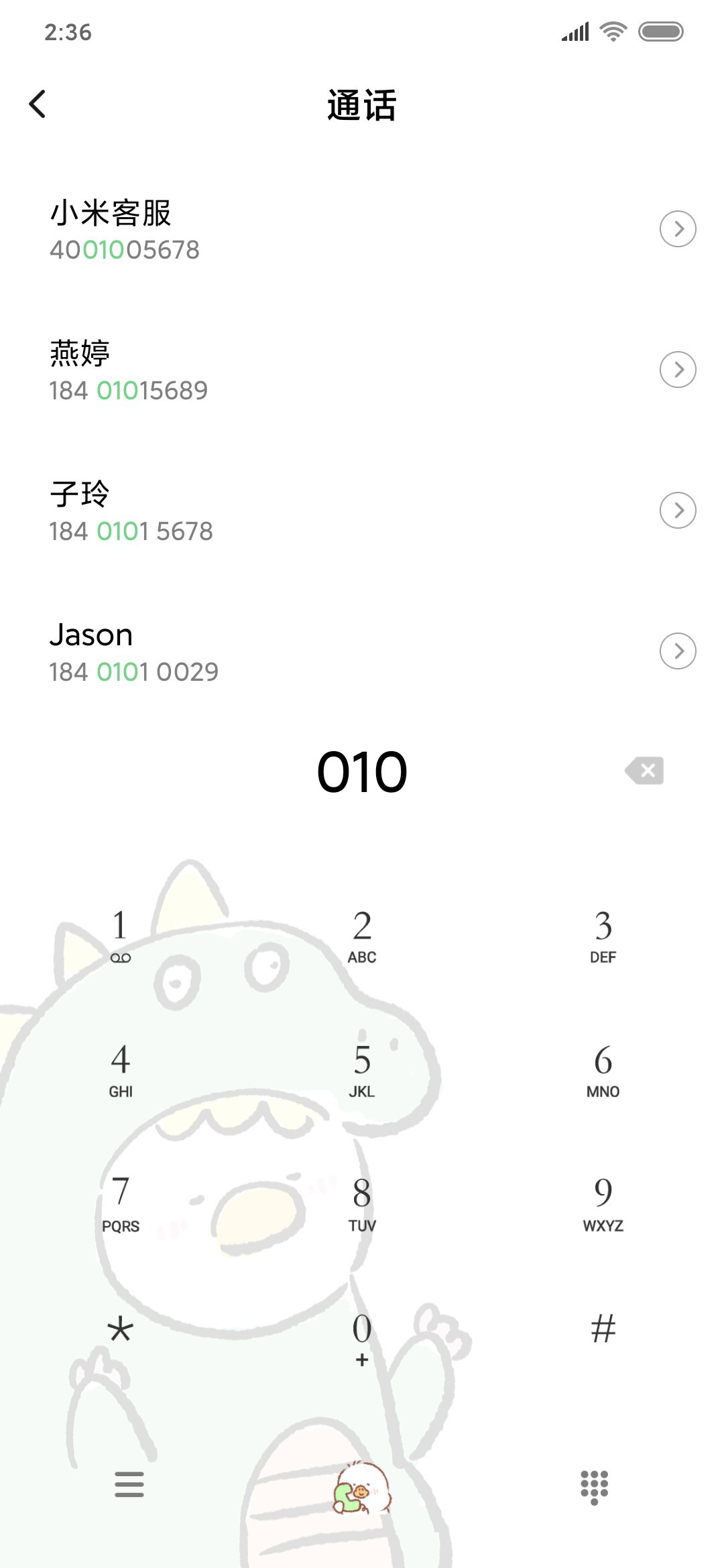Enter the hash key on the dialpad
Screen dimensions: 724x1568
pos(603,1329)
